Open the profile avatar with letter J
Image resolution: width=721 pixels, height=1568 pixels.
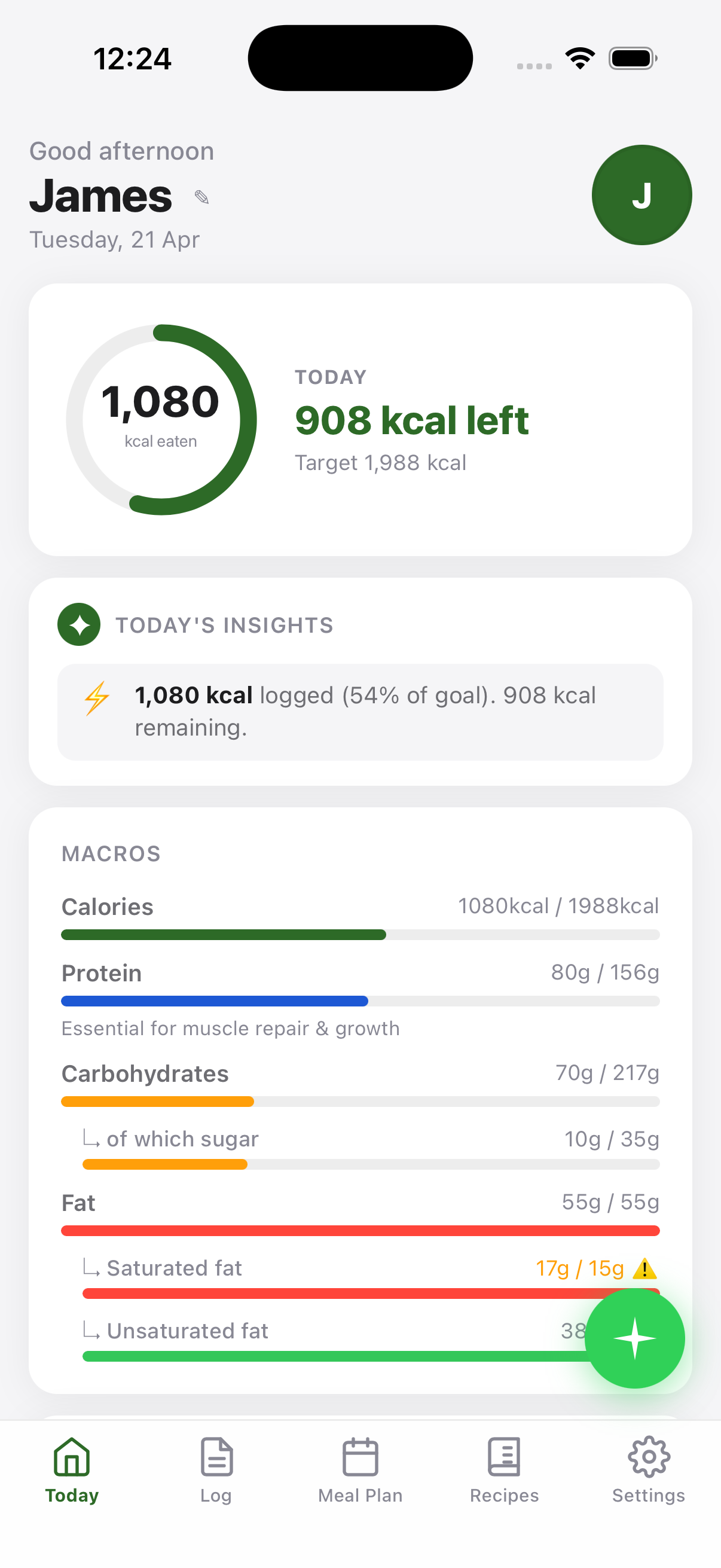641,195
